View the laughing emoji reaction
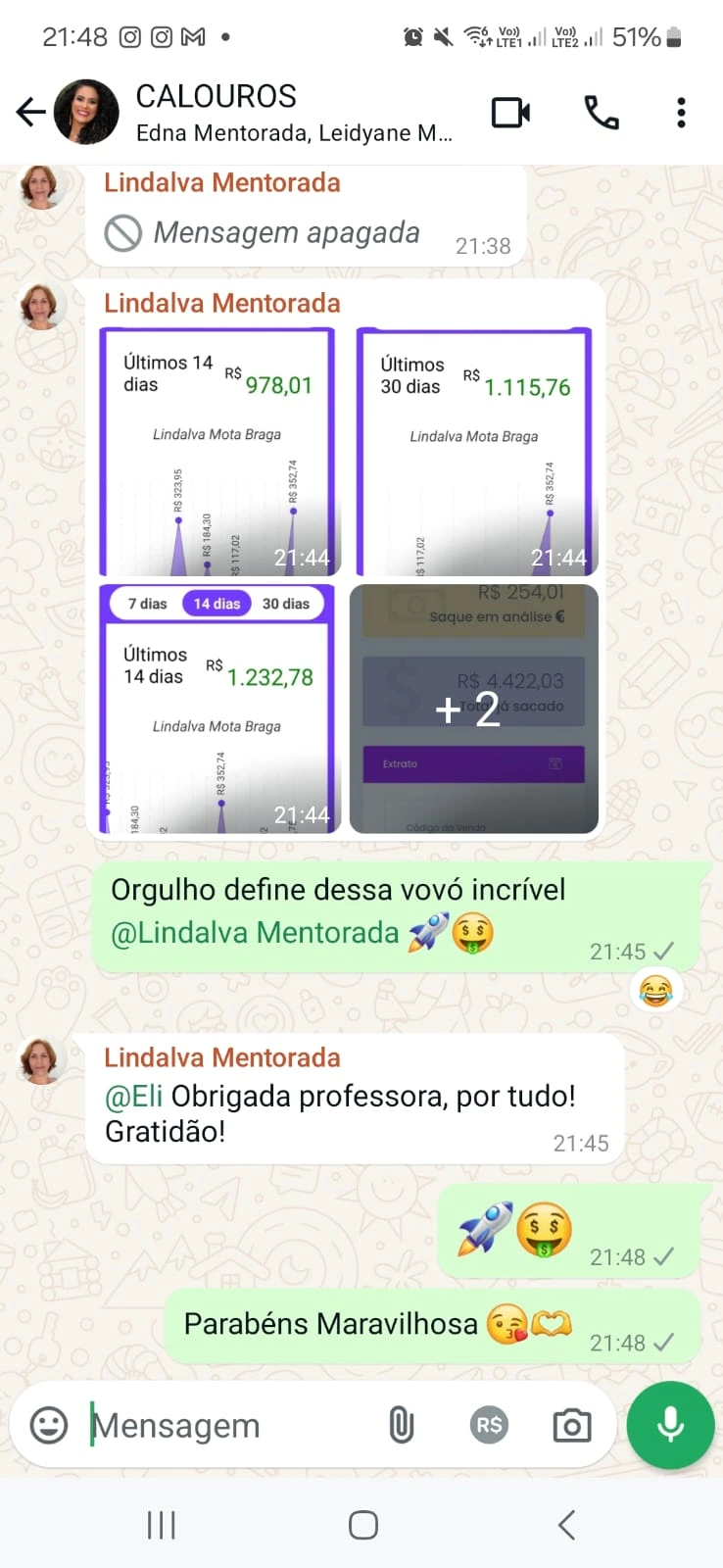 coord(655,992)
